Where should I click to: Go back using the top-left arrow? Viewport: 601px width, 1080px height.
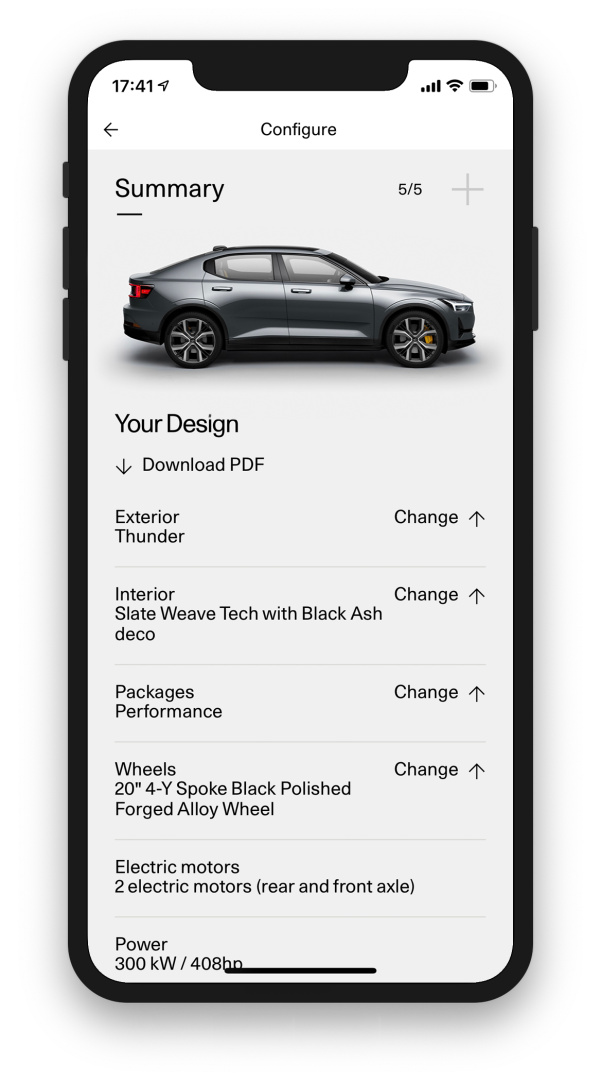pyautogui.click(x=111, y=130)
